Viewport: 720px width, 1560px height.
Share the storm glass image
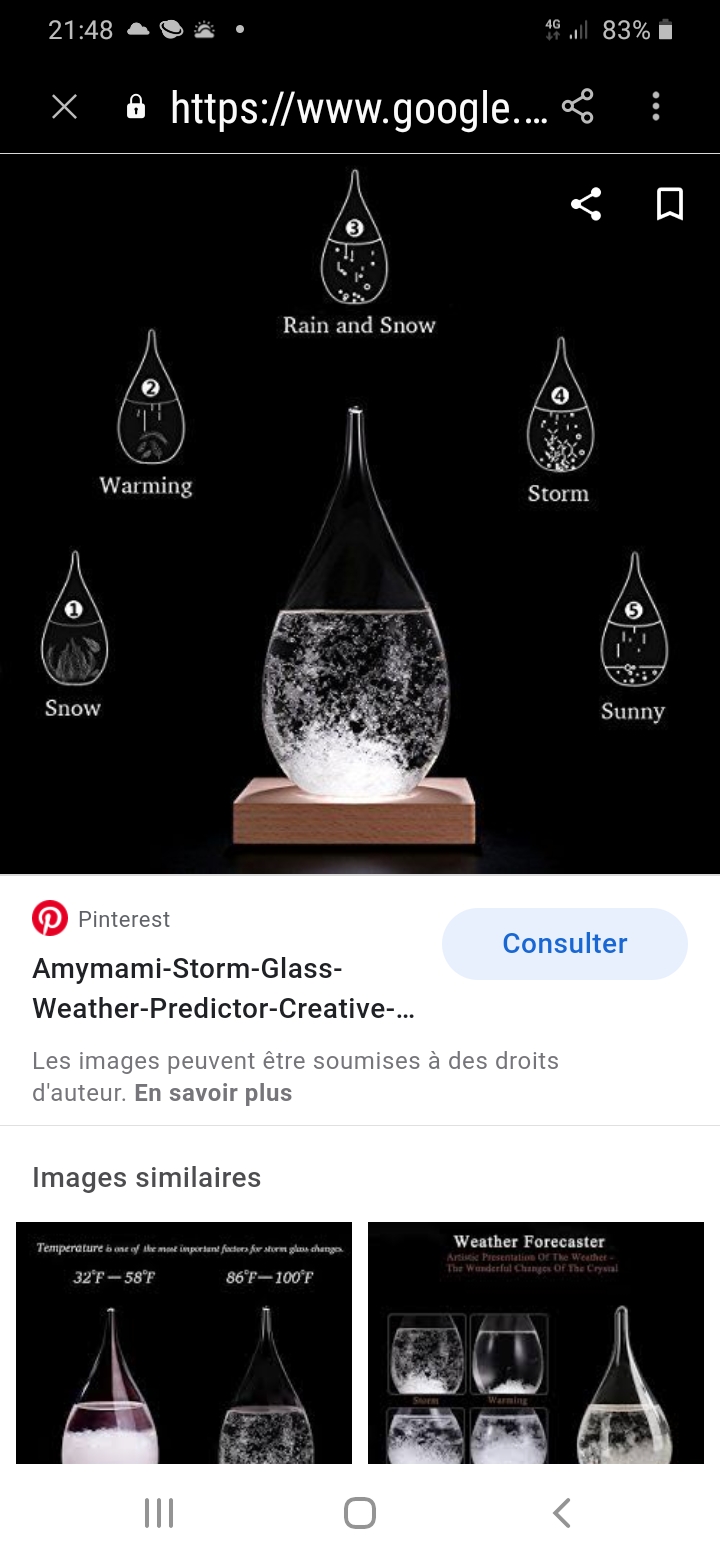(586, 205)
